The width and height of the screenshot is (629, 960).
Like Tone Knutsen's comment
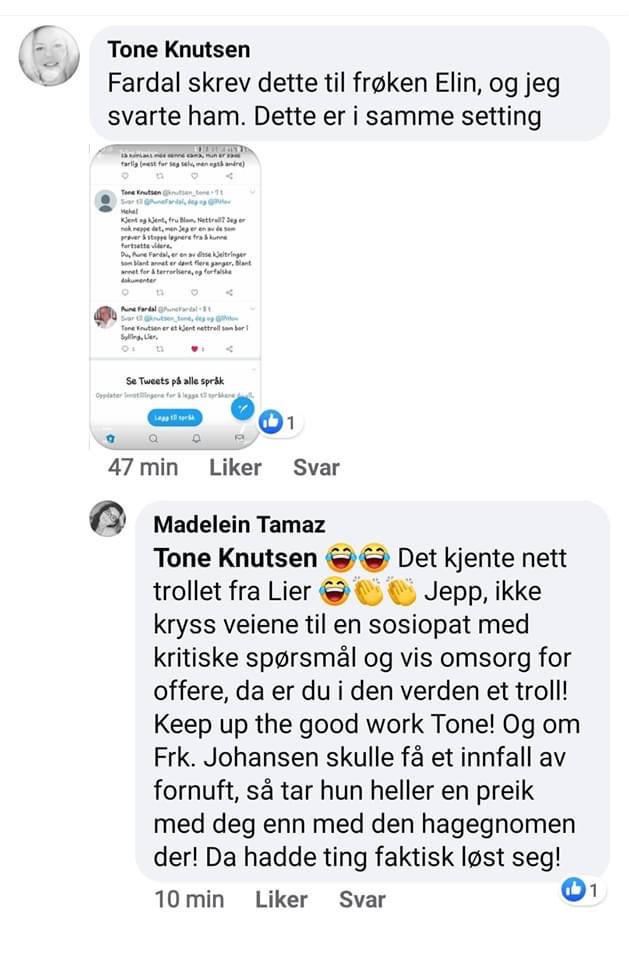click(235, 467)
